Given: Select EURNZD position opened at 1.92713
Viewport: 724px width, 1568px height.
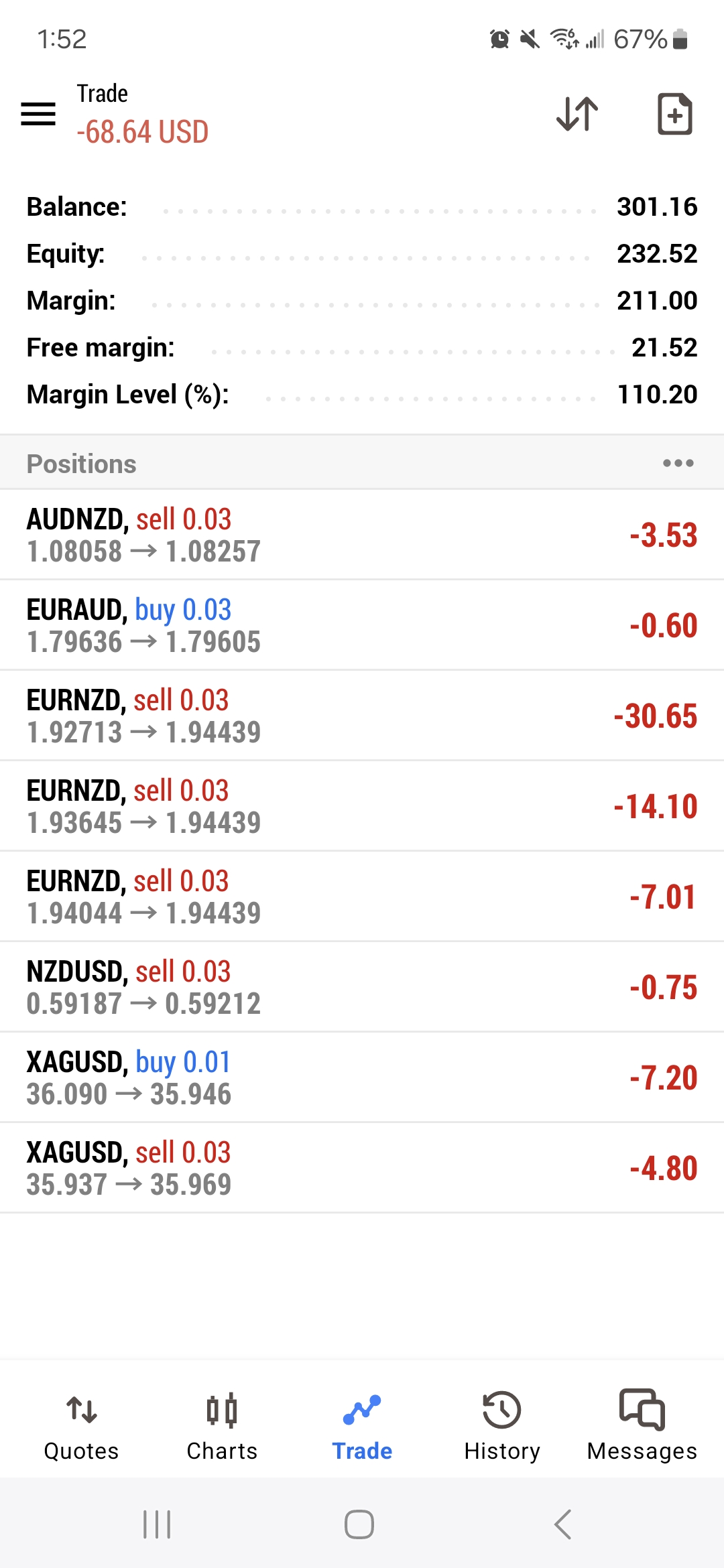Looking at the screenshot, I should point(362,716).
